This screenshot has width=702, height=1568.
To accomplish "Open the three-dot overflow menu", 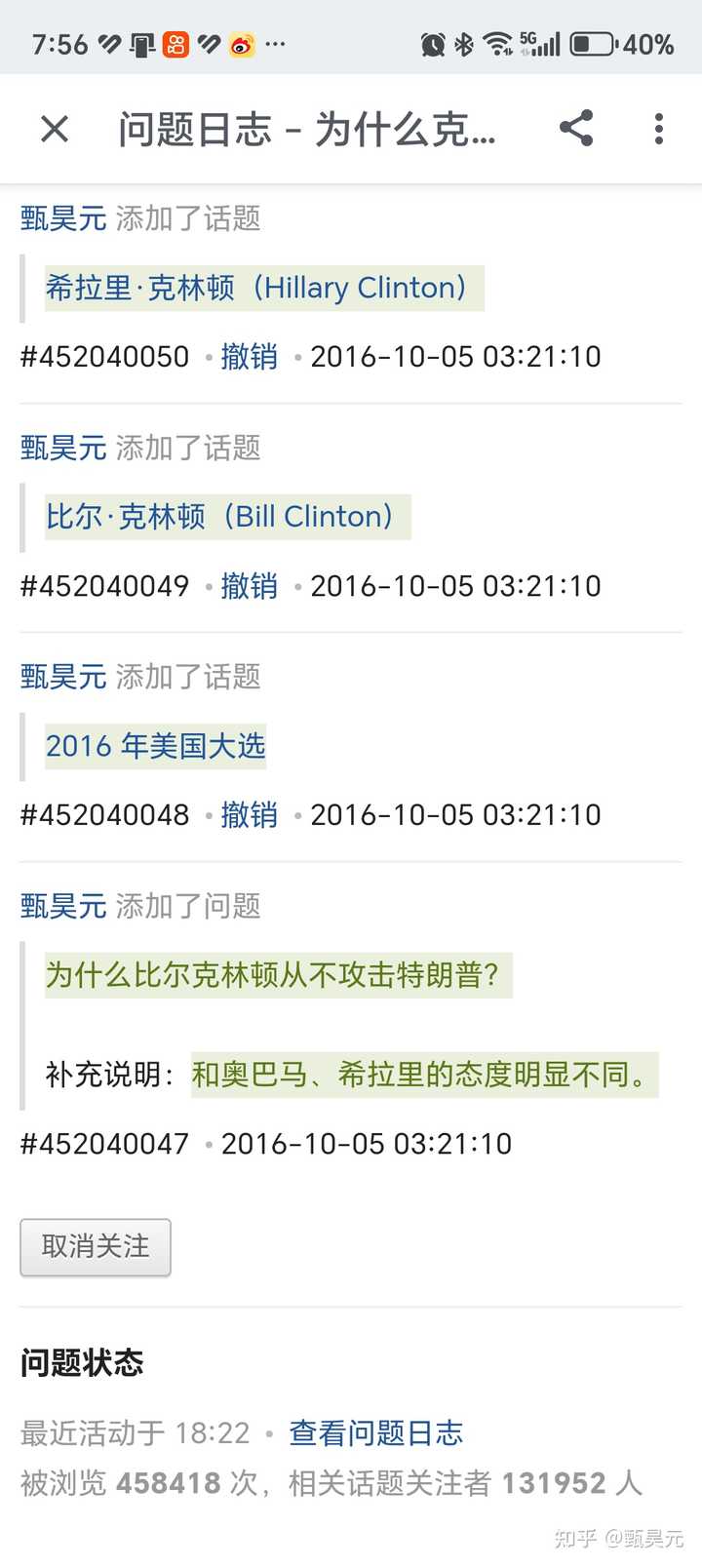I will click(x=659, y=128).
